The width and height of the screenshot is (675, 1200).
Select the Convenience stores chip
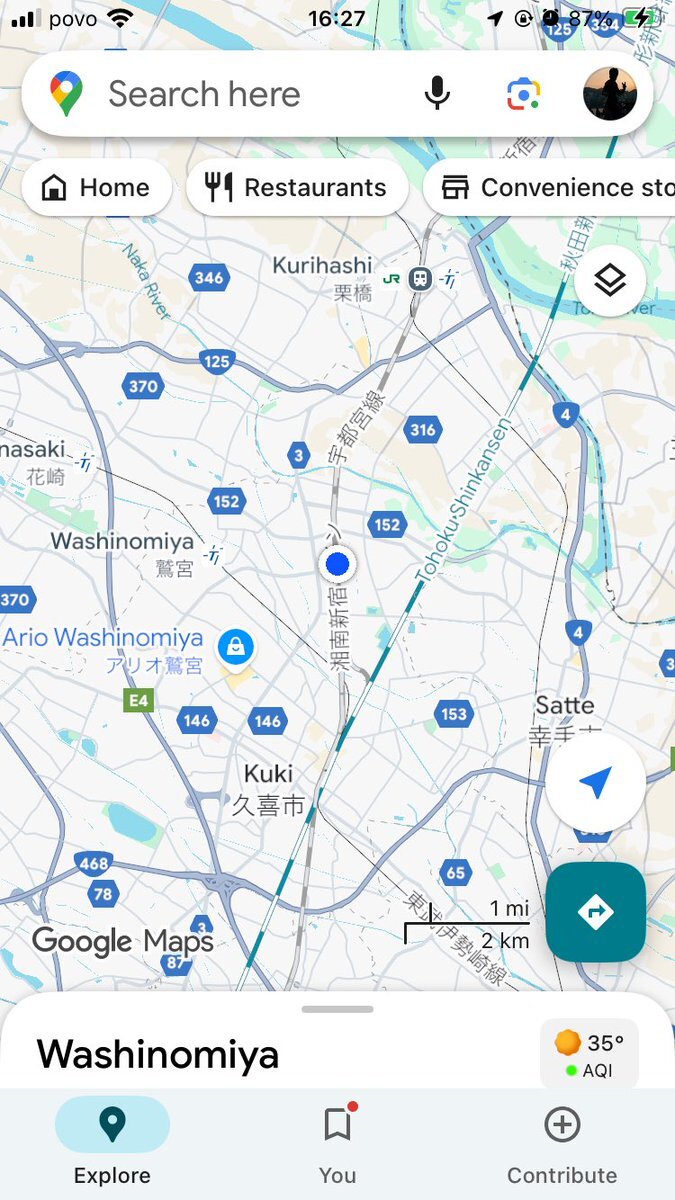click(550, 187)
